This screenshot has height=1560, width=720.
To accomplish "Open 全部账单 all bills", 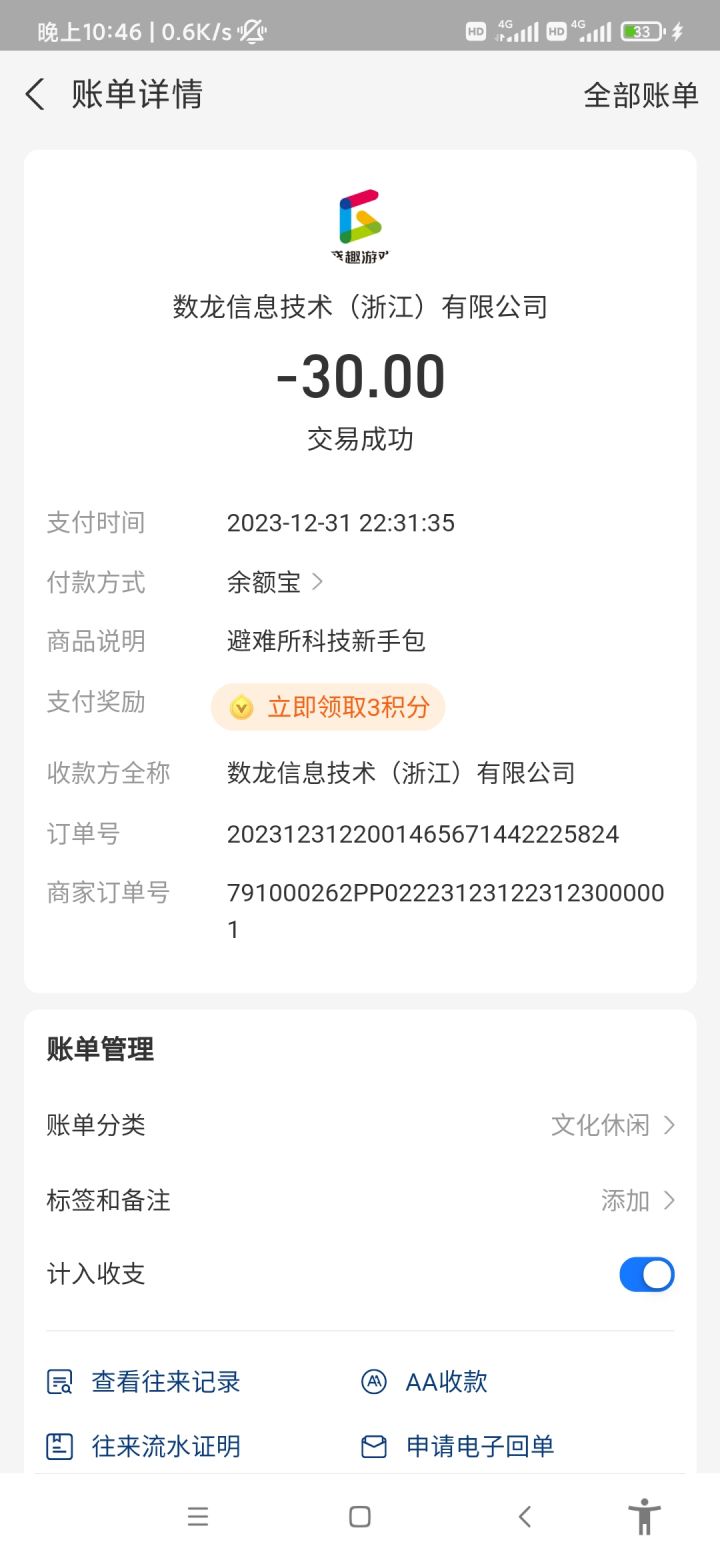I will click(x=641, y=95).
